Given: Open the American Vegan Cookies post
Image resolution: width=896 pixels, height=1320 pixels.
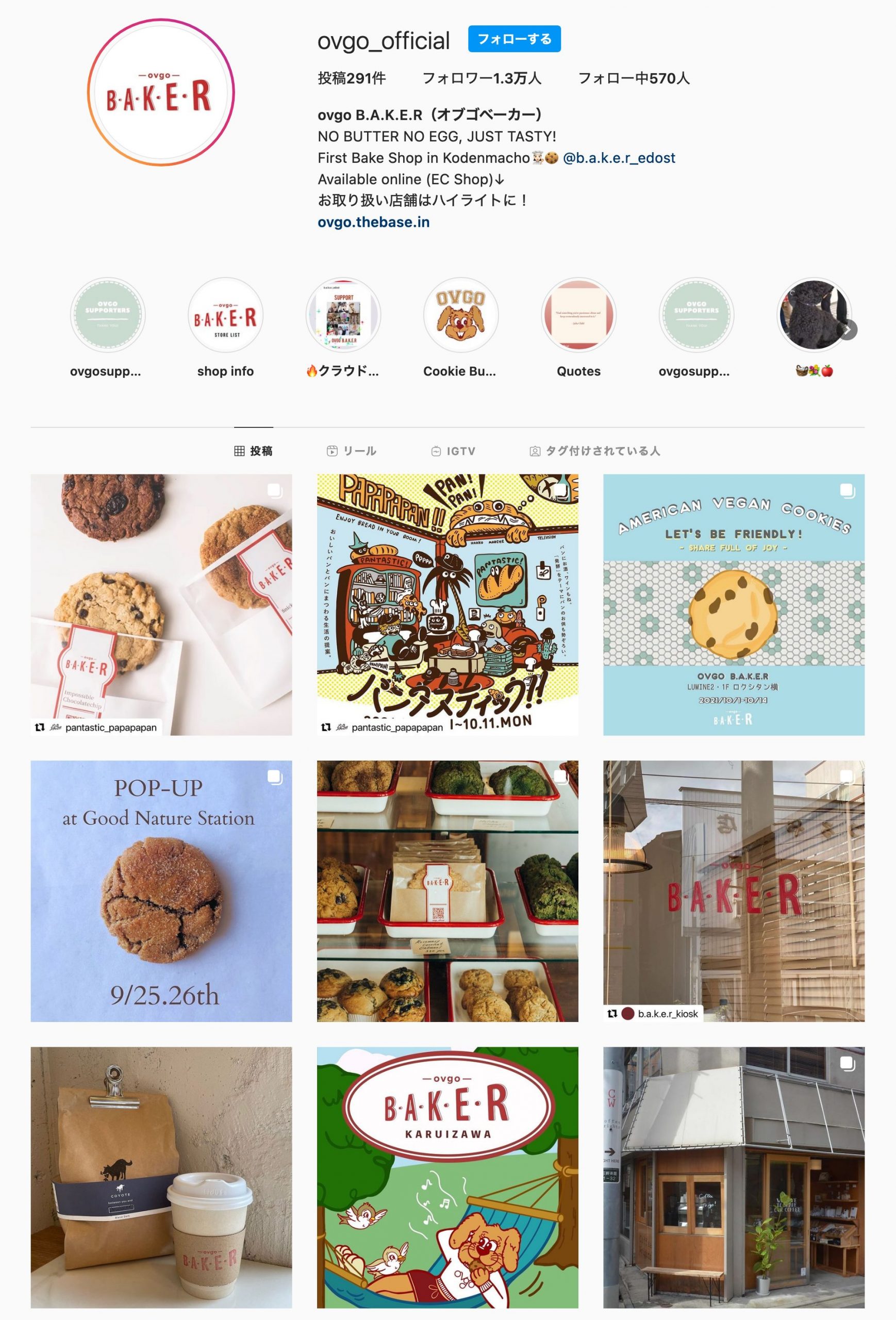Looking at the screenshot, I should [x=733, y=604].
